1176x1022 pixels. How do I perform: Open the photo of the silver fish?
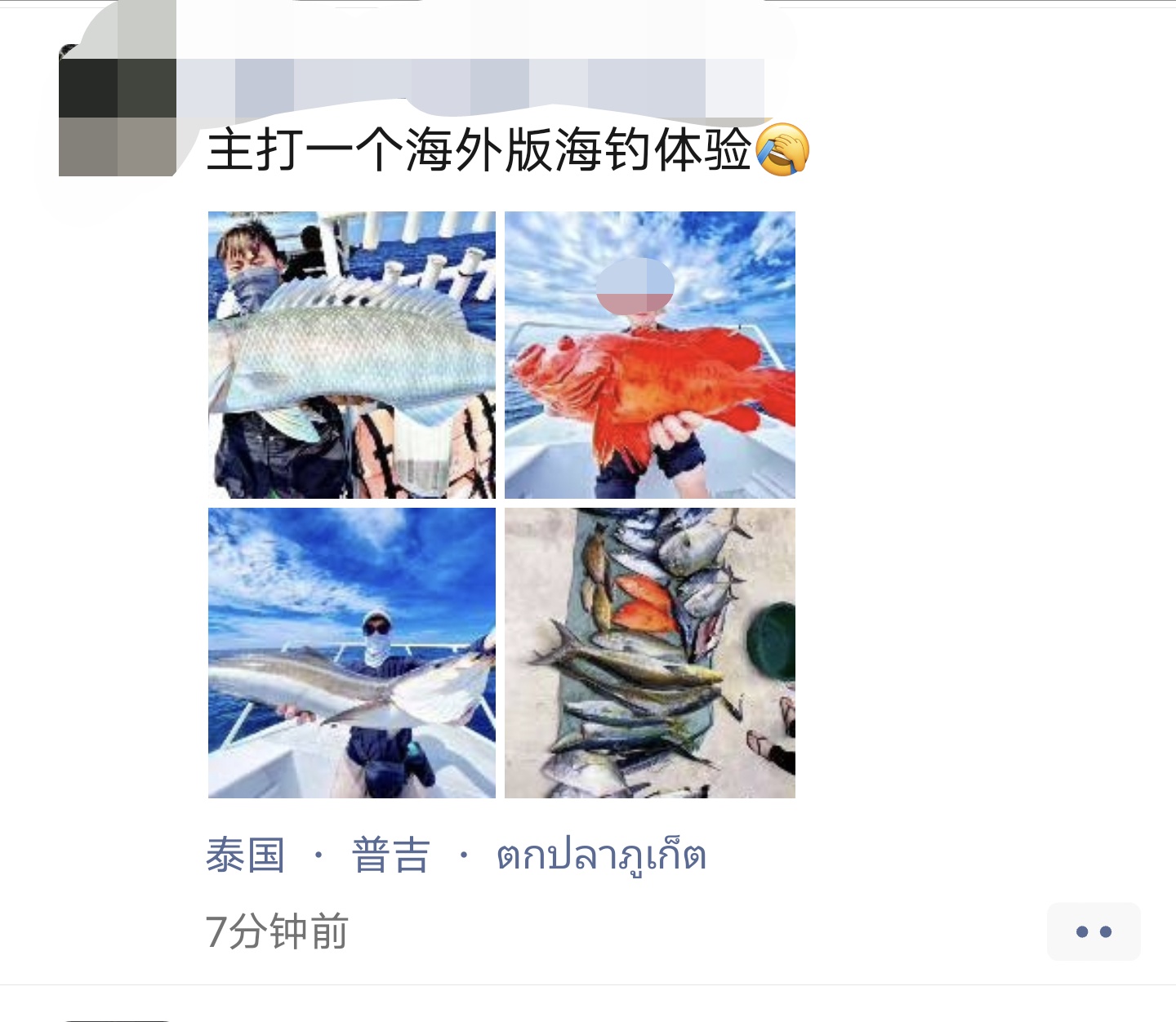pos(352,355)
